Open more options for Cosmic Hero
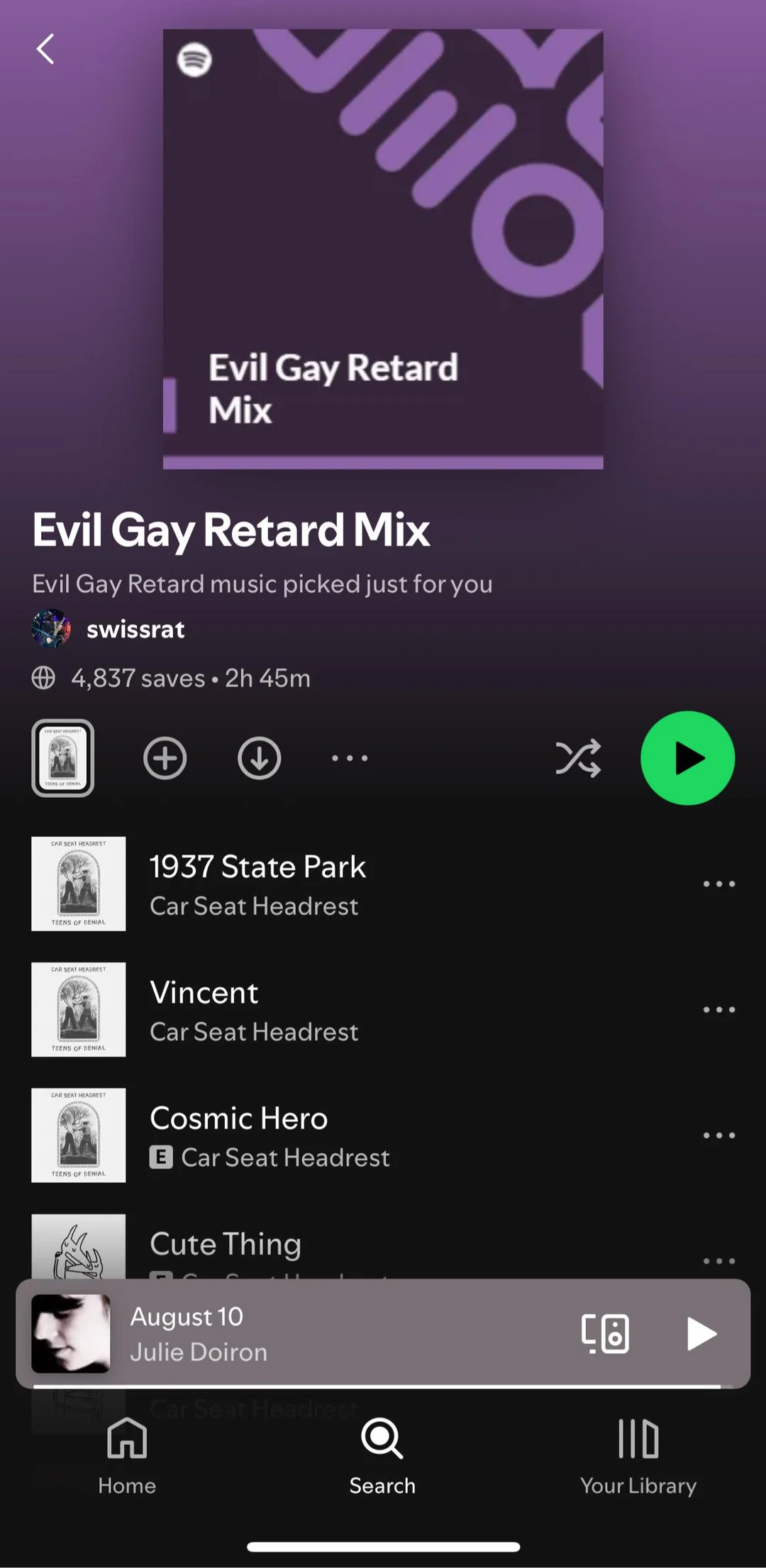 coord(718,1135)
